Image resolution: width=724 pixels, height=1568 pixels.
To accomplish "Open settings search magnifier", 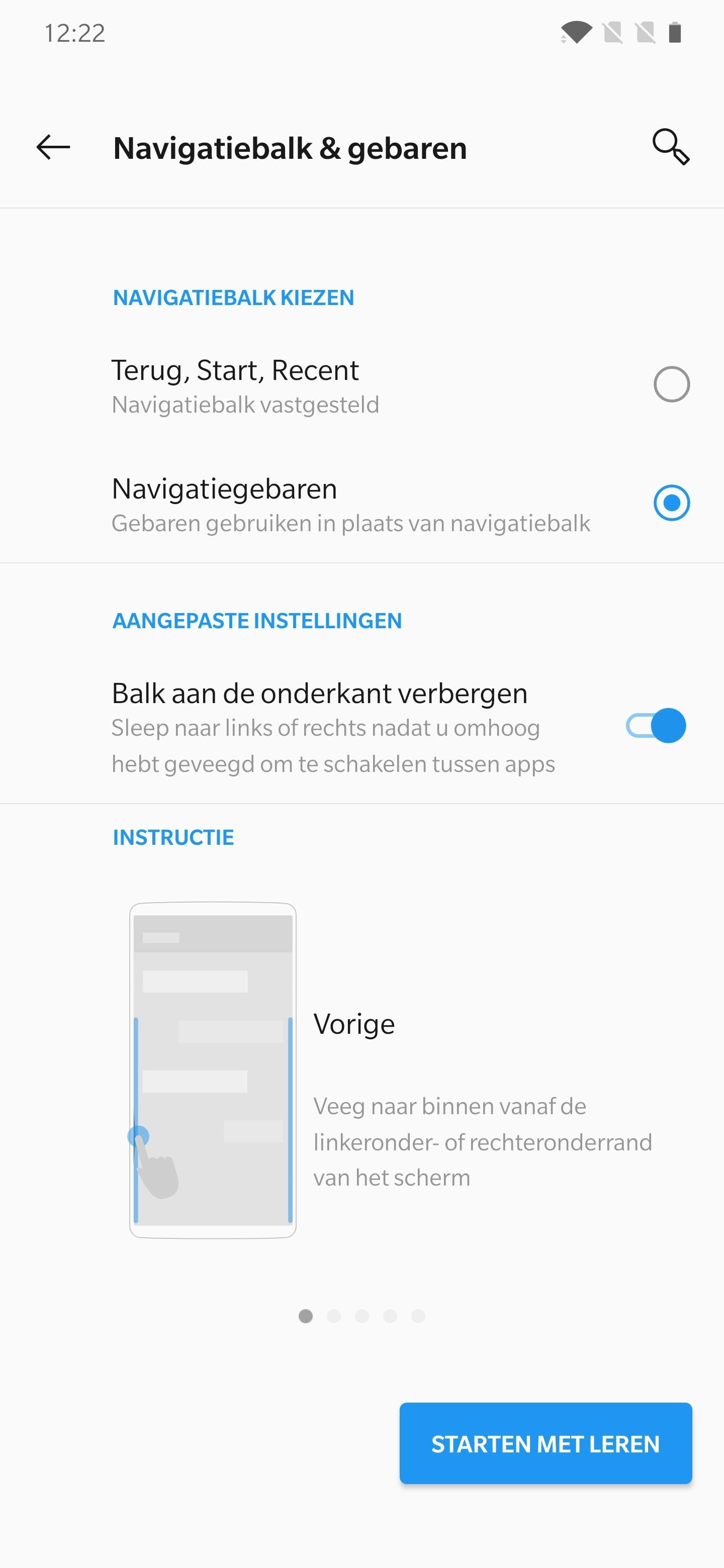I will 670,147.
